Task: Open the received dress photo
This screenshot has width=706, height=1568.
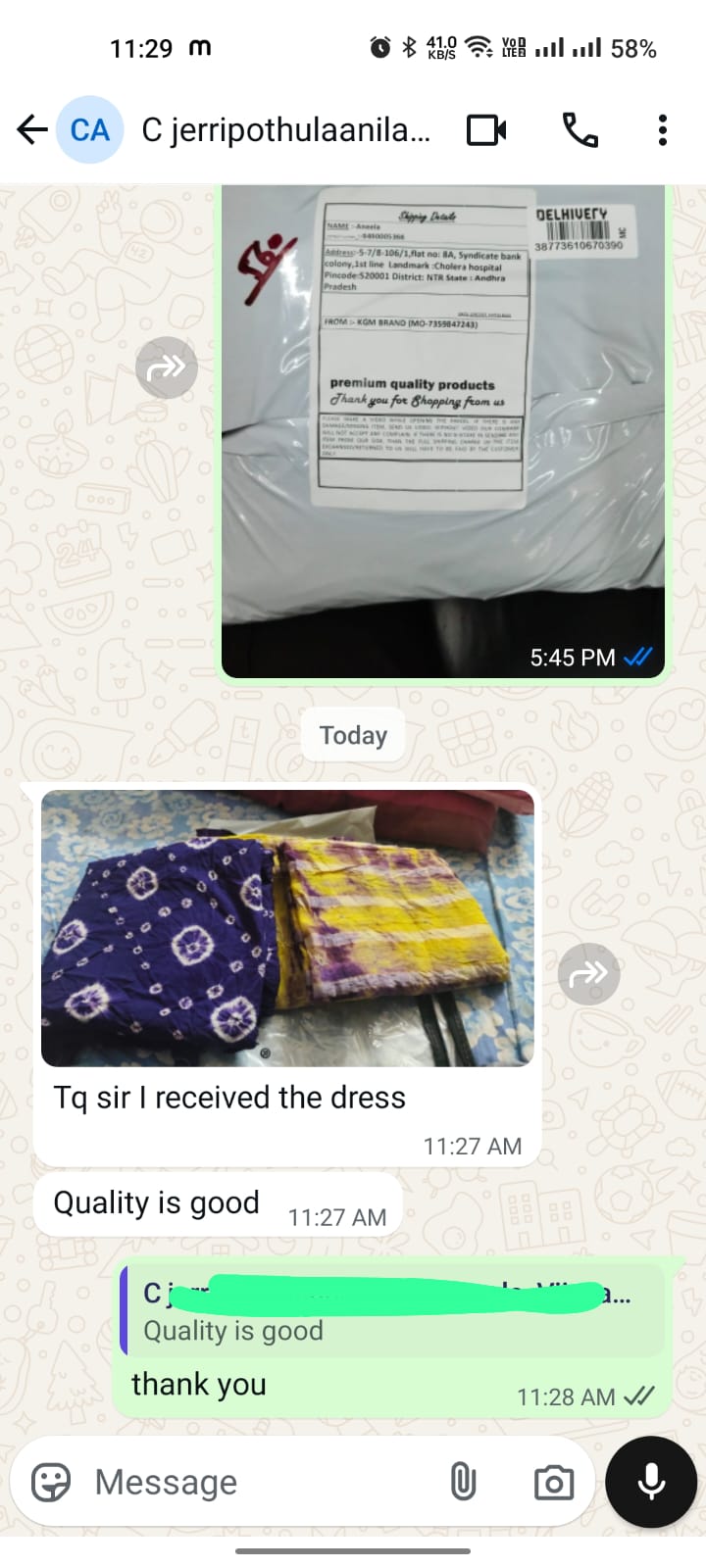Action: 287,928
